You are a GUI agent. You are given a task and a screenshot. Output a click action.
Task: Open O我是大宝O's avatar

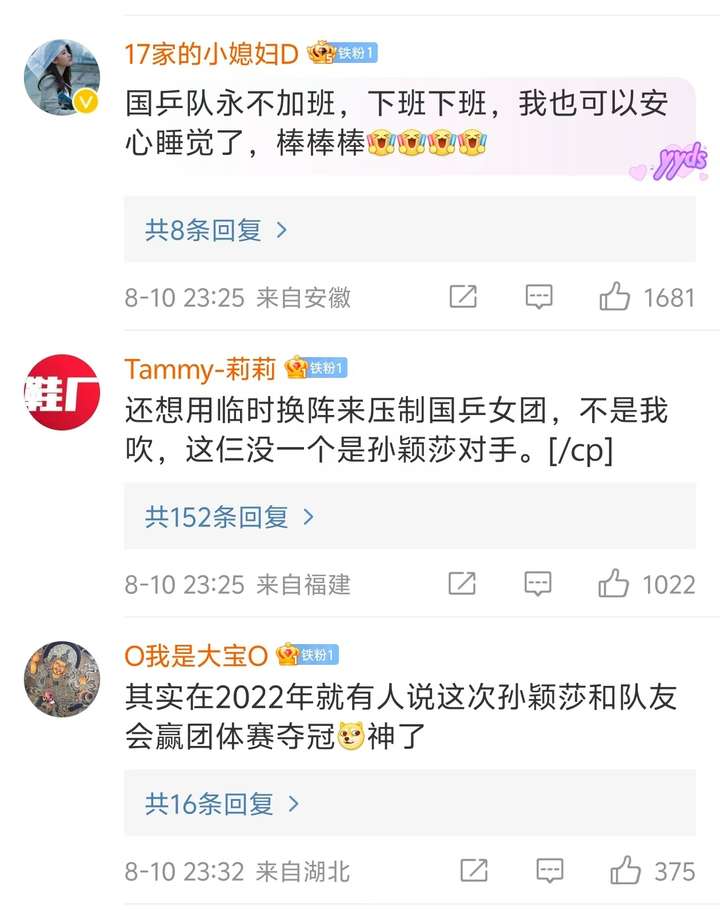tap(62, 679)
